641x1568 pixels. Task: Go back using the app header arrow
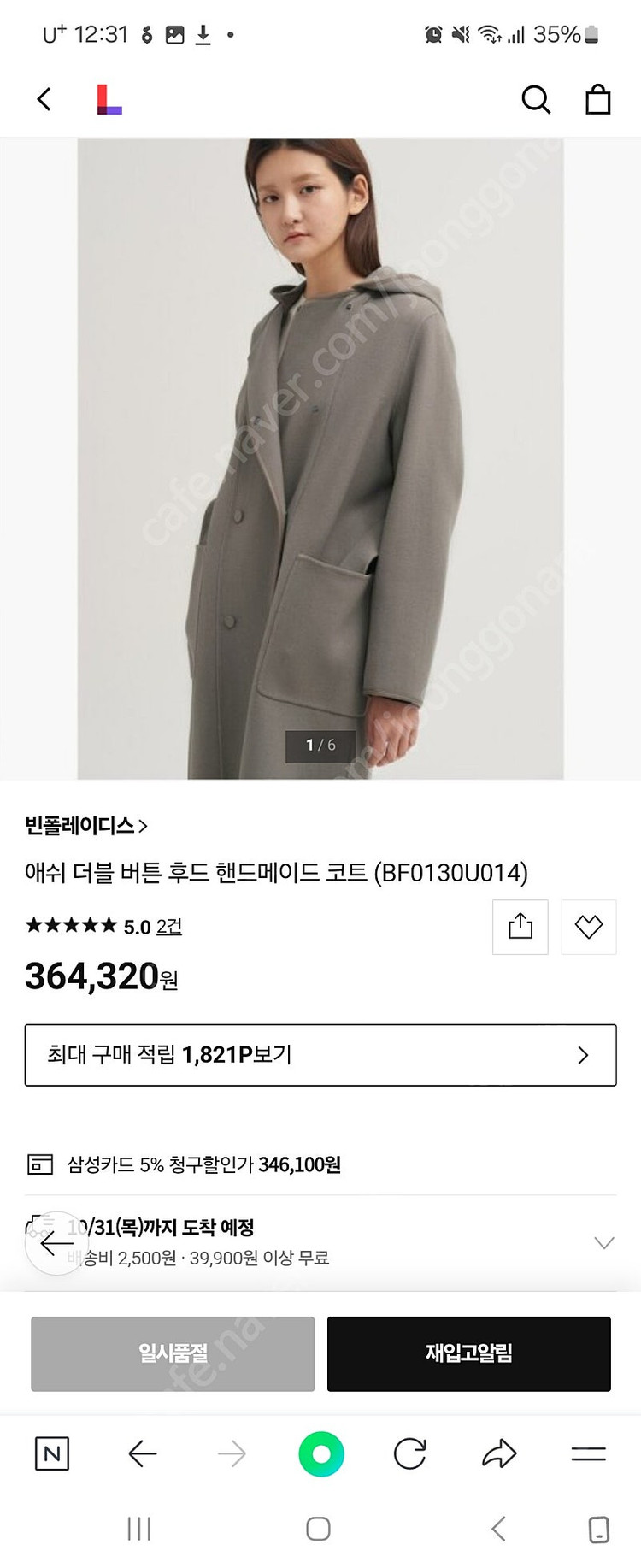click(x=44, y=99)
